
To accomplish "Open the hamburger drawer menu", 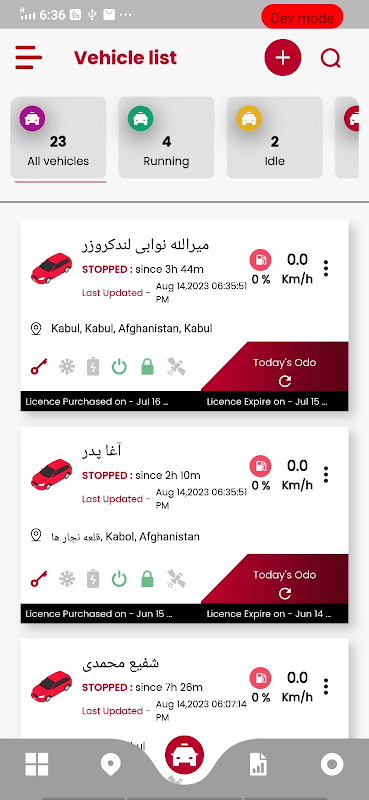I will pyautogui.click(x=29, y=57).
